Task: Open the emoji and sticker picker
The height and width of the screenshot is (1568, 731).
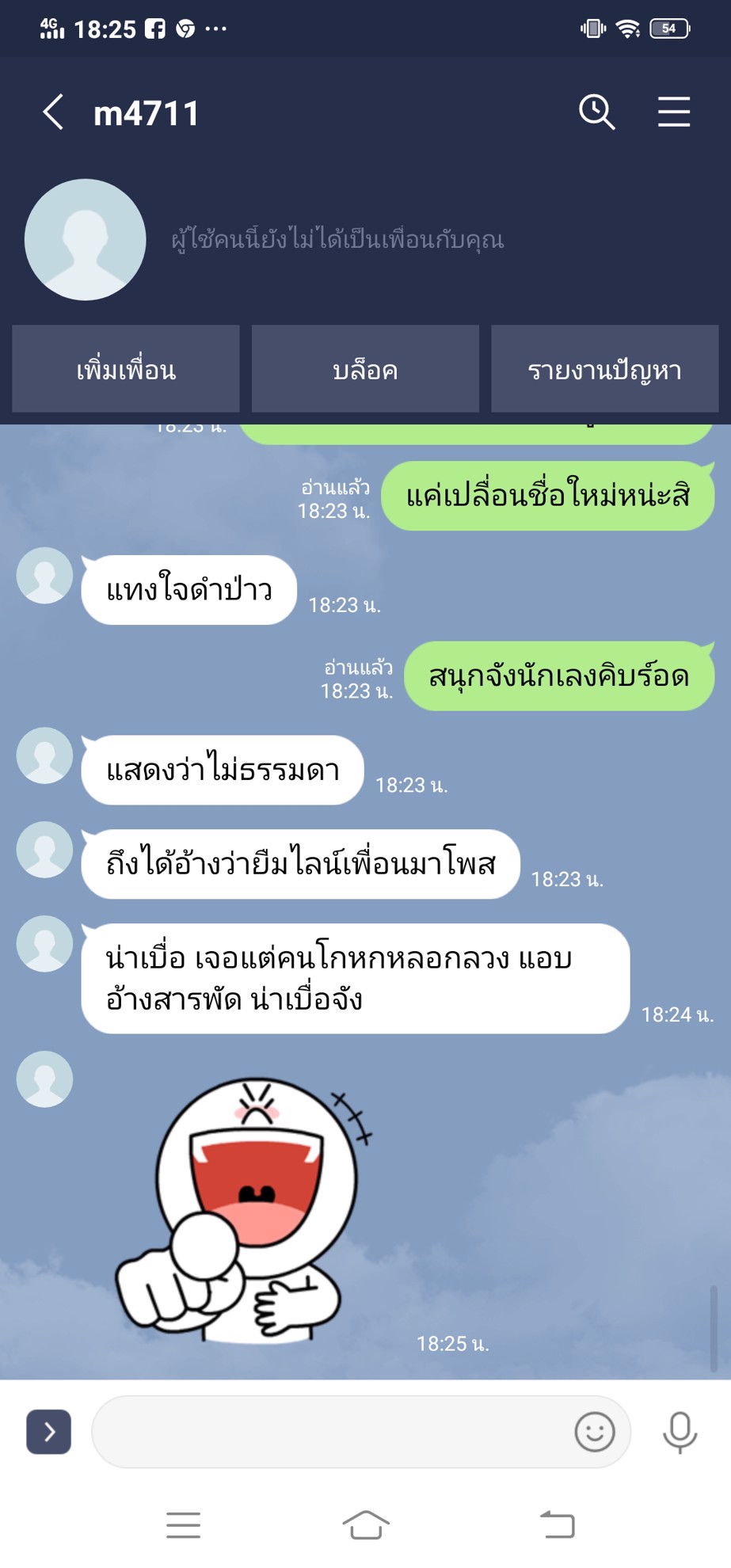Action: tap(594, 1431)
